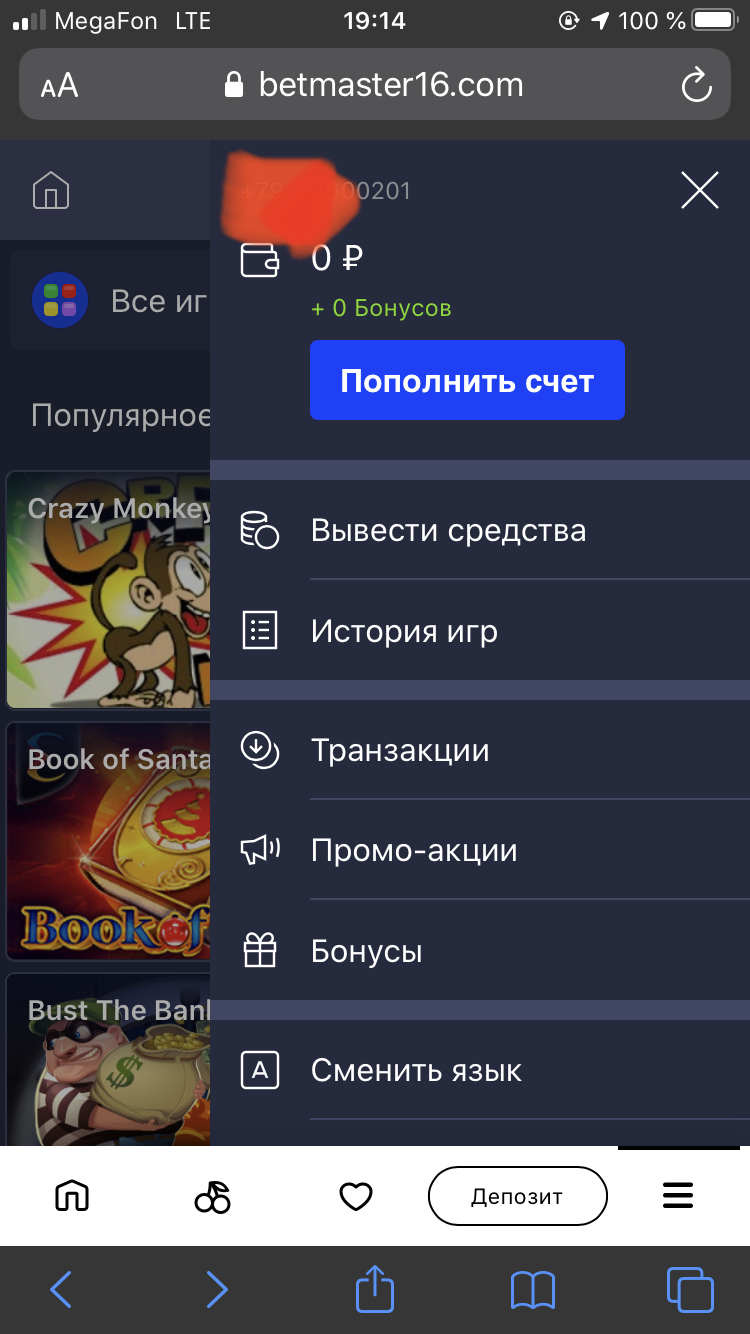Viewport: 750px width, 1334px height.
Task: Tap the Пополнить счет button
Action: click(x=467, y=380)
